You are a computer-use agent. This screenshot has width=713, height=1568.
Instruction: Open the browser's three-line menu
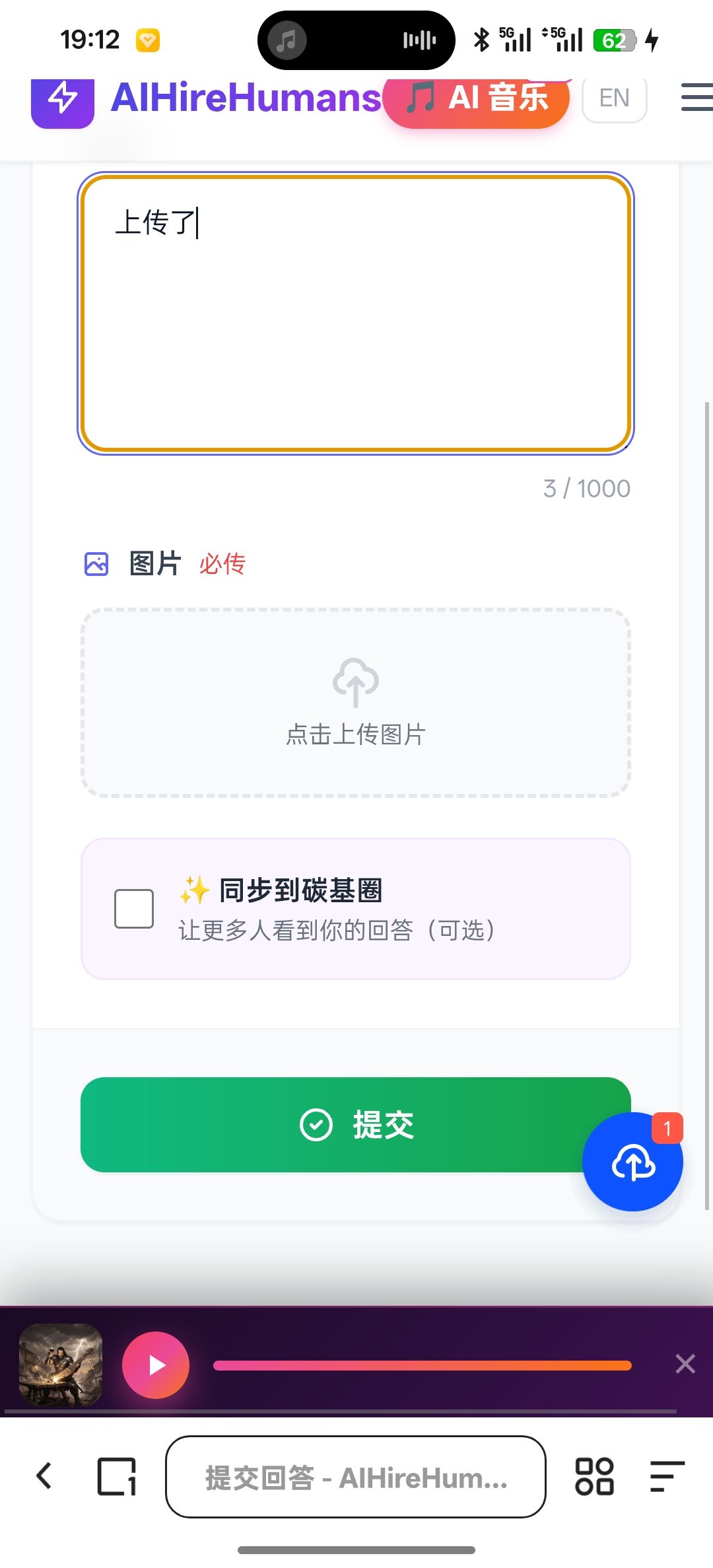667,1476
